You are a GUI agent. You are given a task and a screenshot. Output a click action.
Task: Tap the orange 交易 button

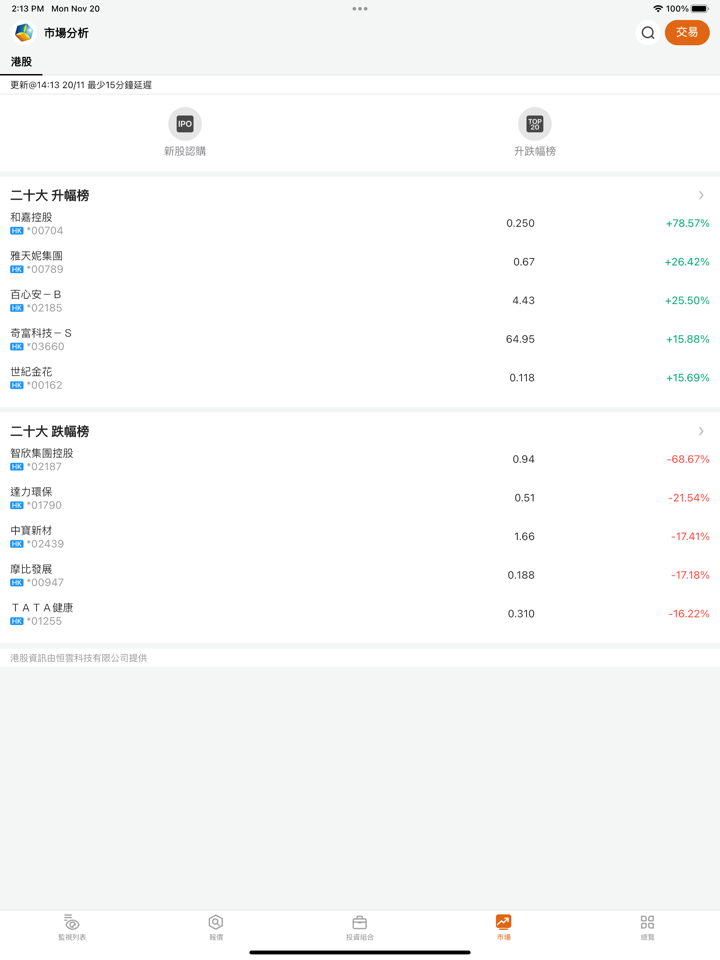pos(687,33)
